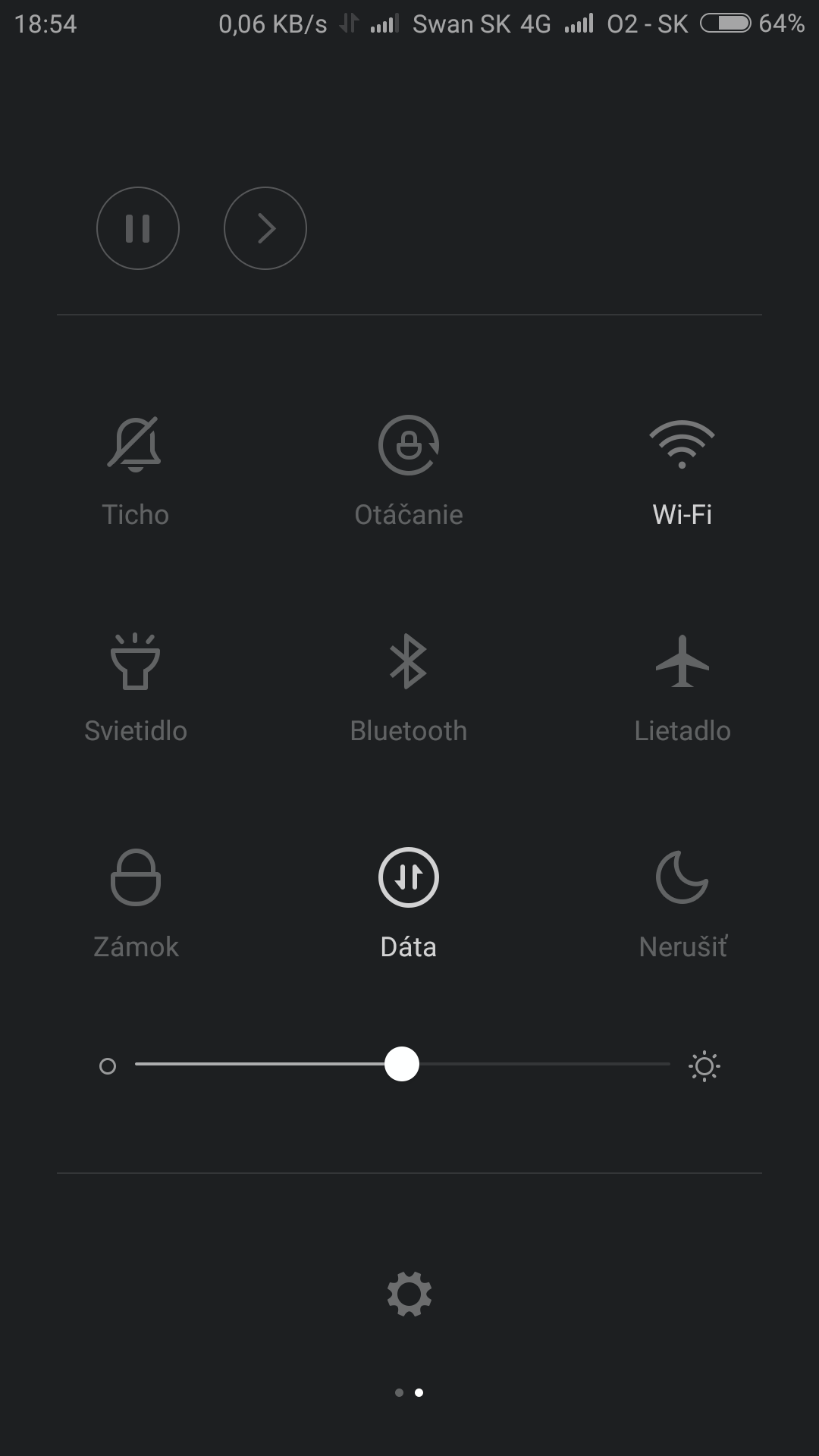Open settings via the gear icon
This screenshot has width=819, height=1456.
click(409, 1294)
